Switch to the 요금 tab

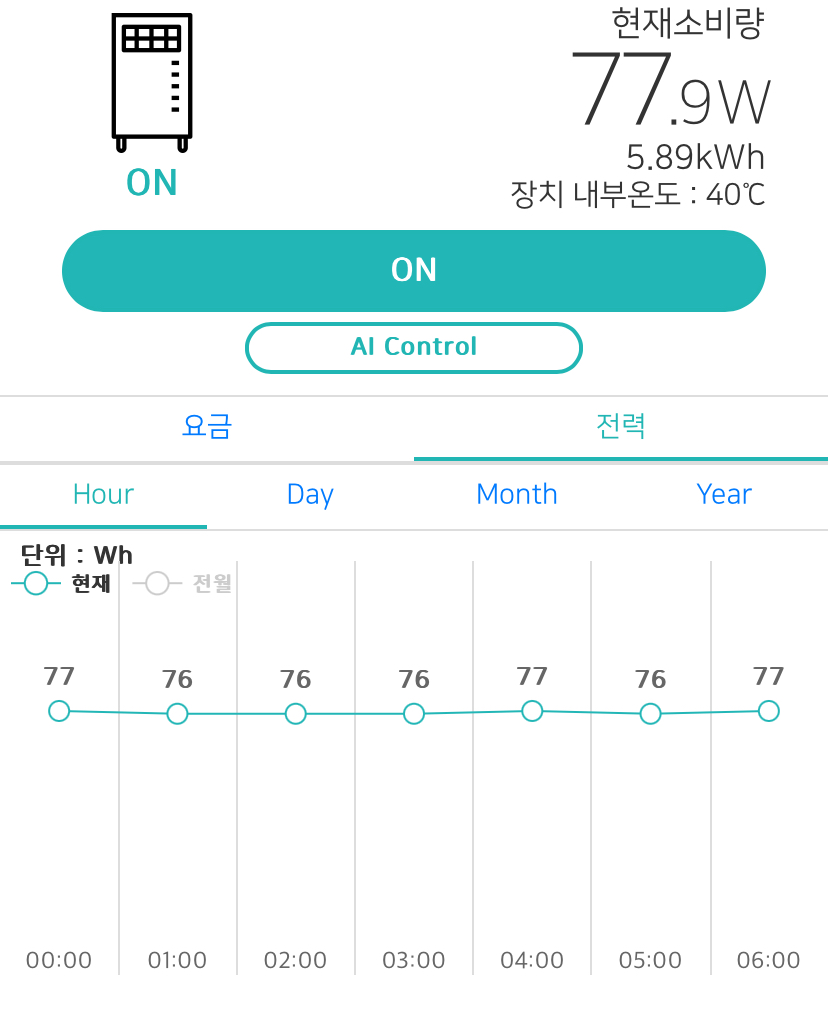click(207, 427)
